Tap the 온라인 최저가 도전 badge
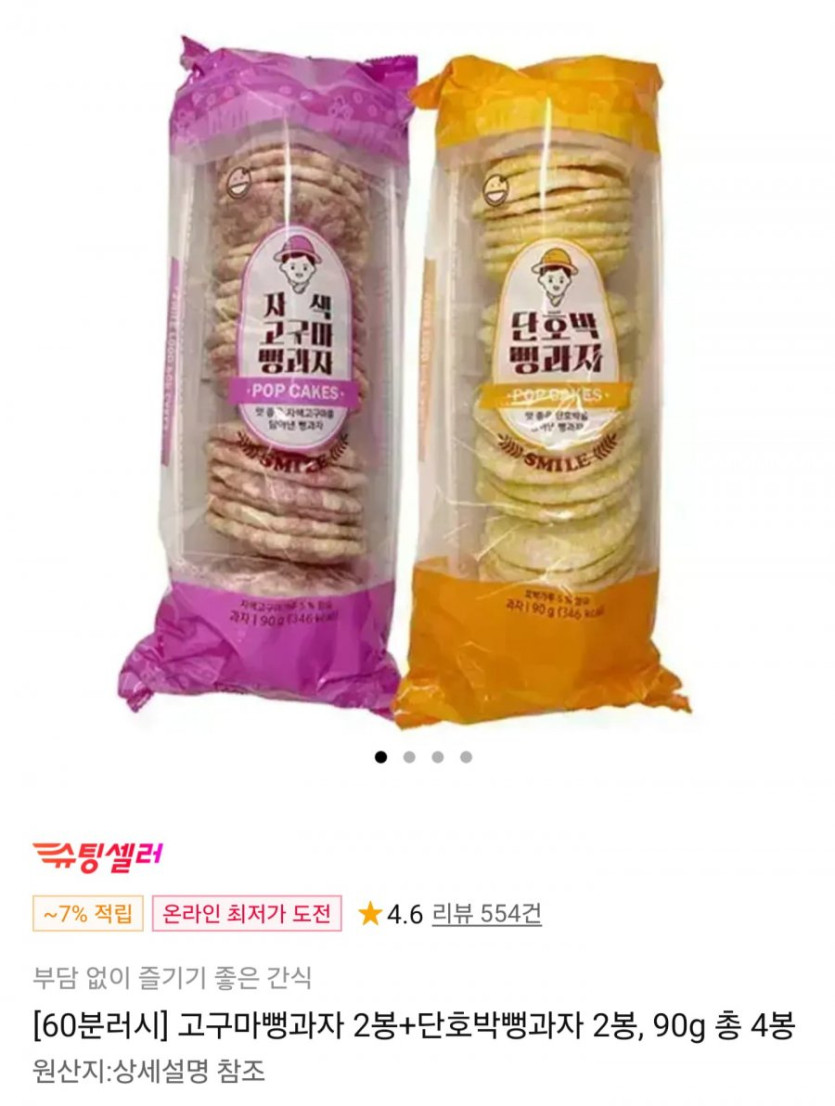The height and width of the screenshot is (1106, 835). pyautogui.click(x=247, y=913)
